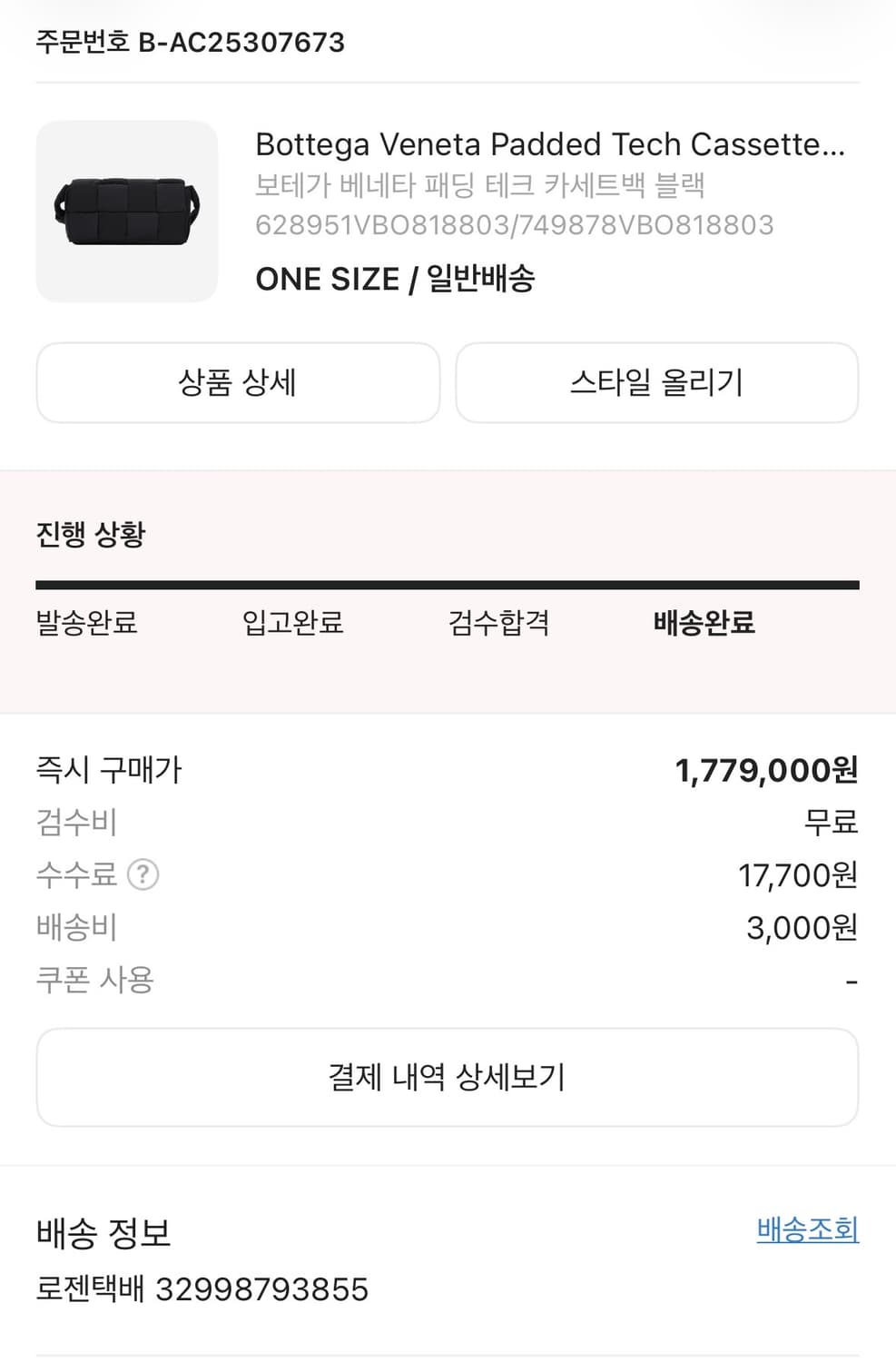Click the 로젠택배 tracking number 32998793855
This screenshot has height=1362, width=896.
coord(202,1288)
